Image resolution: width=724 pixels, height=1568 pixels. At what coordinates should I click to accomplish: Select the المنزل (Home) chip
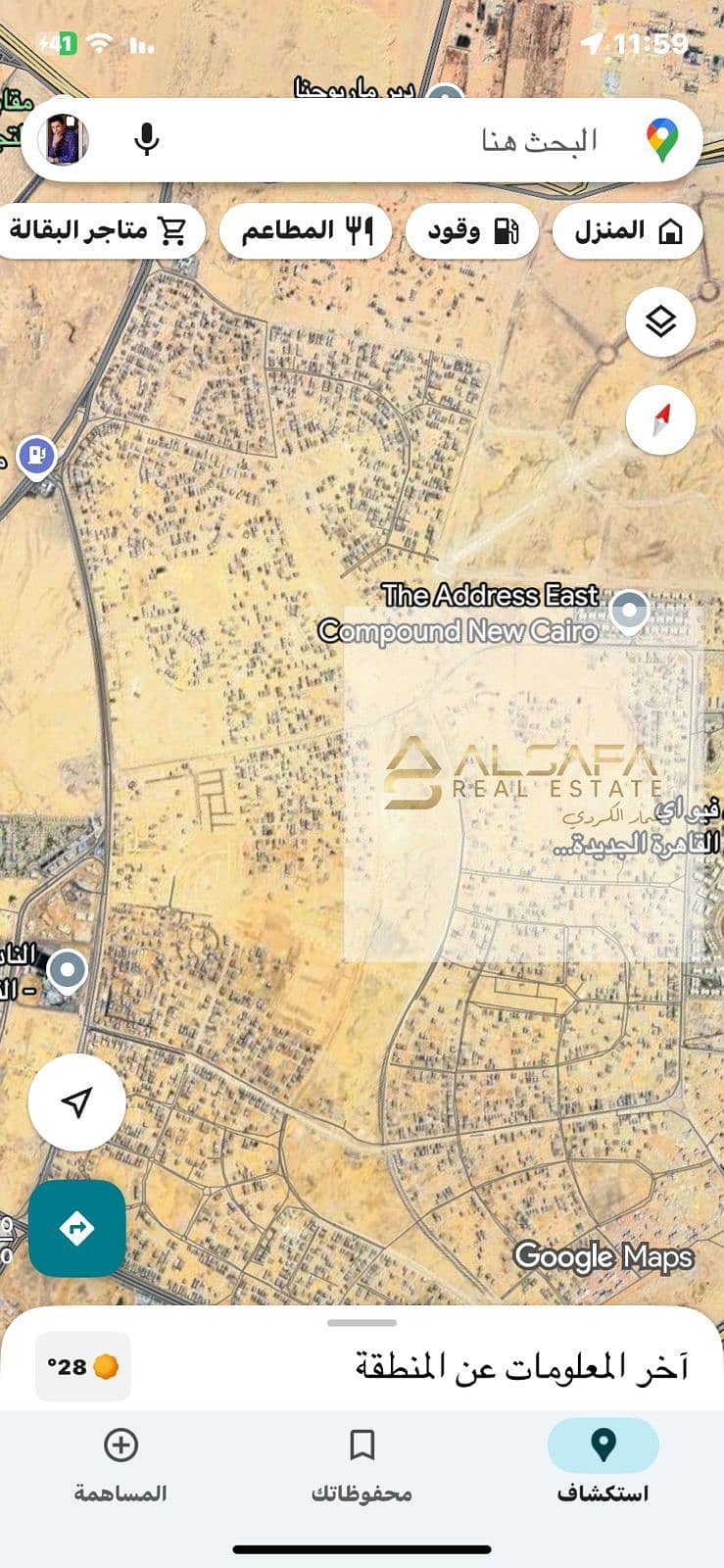[x=628, y=231]
